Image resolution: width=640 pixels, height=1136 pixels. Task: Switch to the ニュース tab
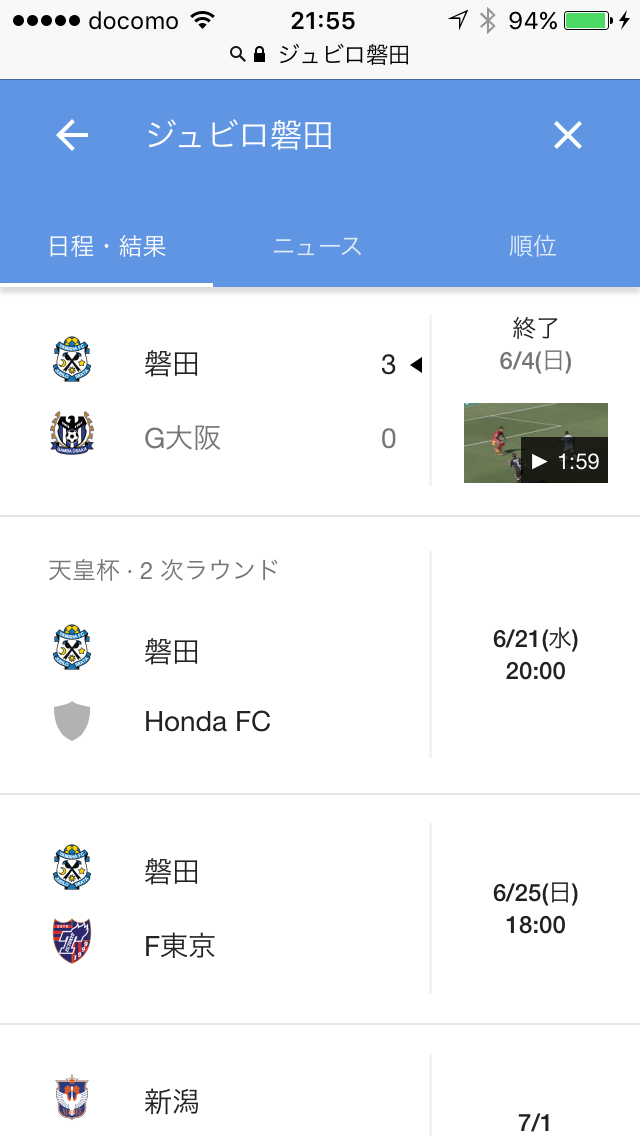[x=317, y=246]
